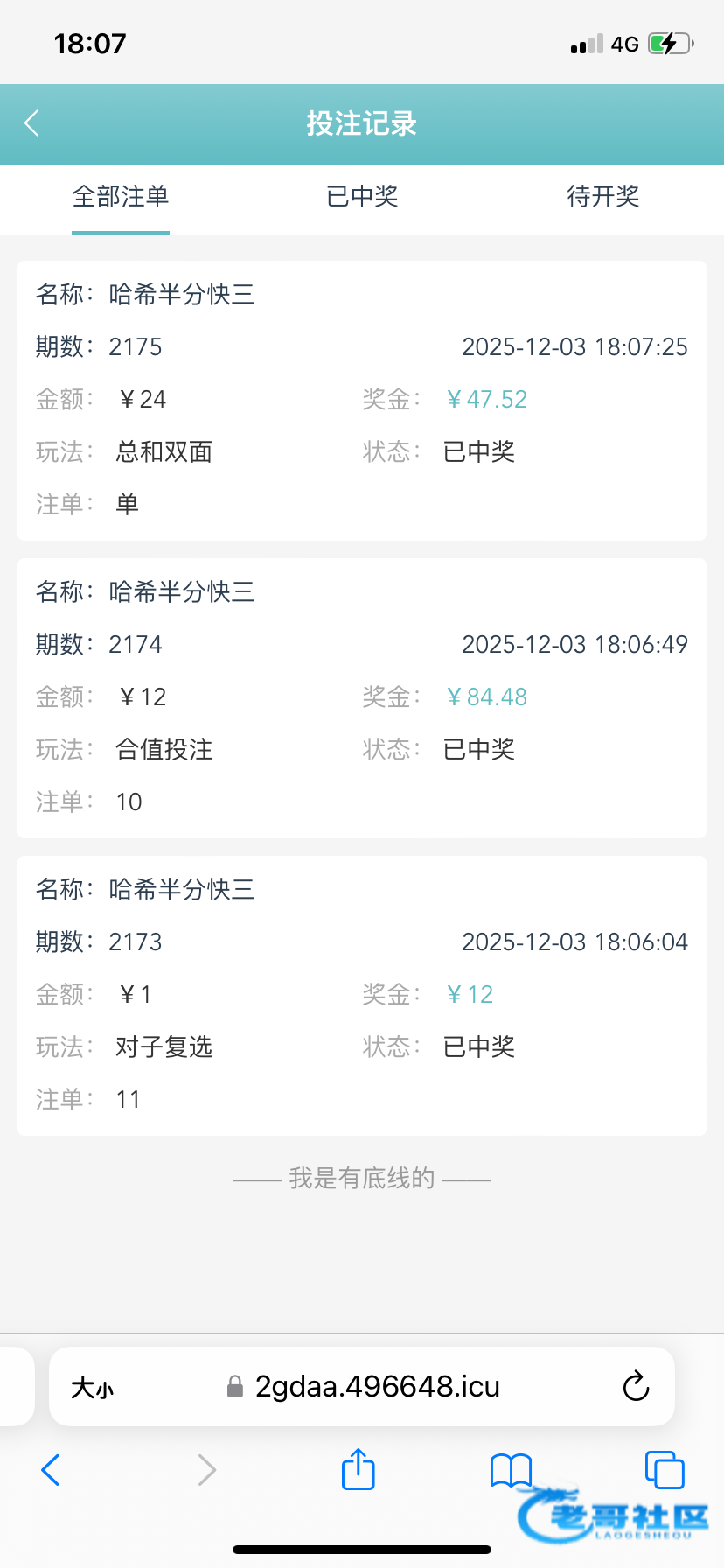Open the bet record for 期数 2175

click(362, 401)
